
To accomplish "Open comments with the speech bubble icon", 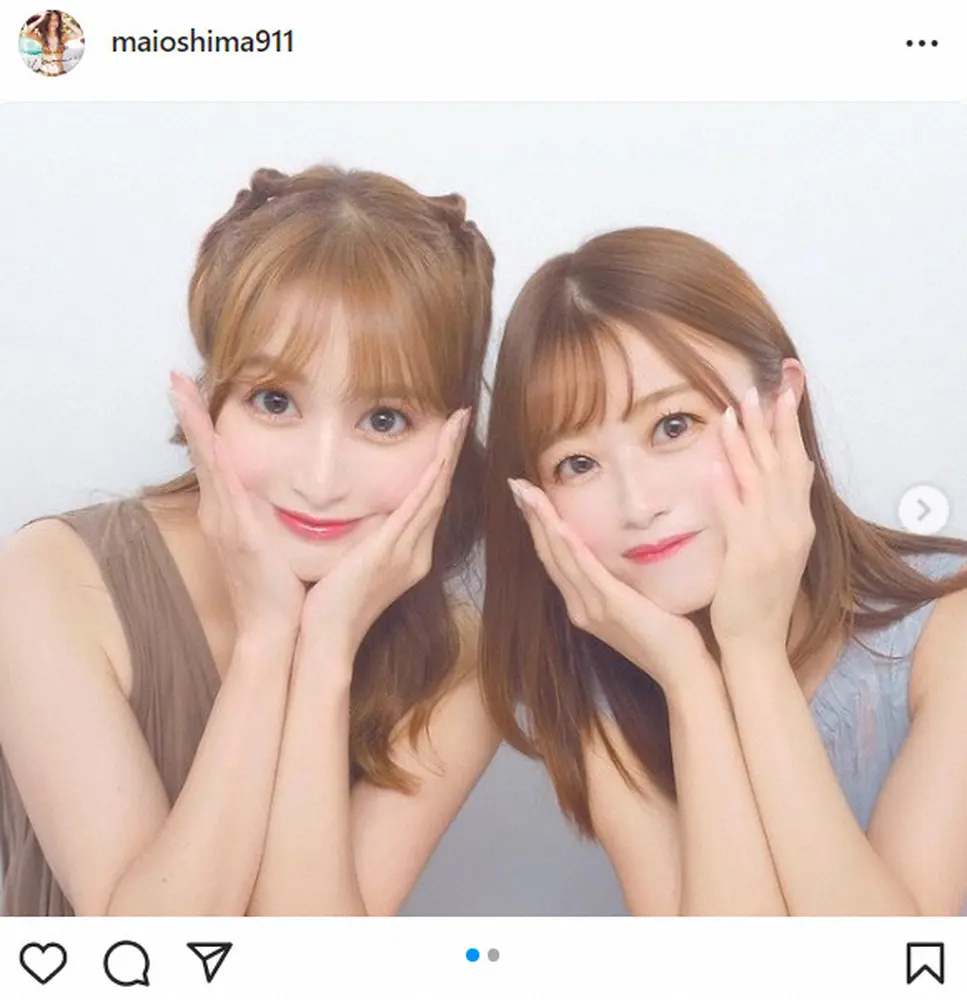I will 126,963.
